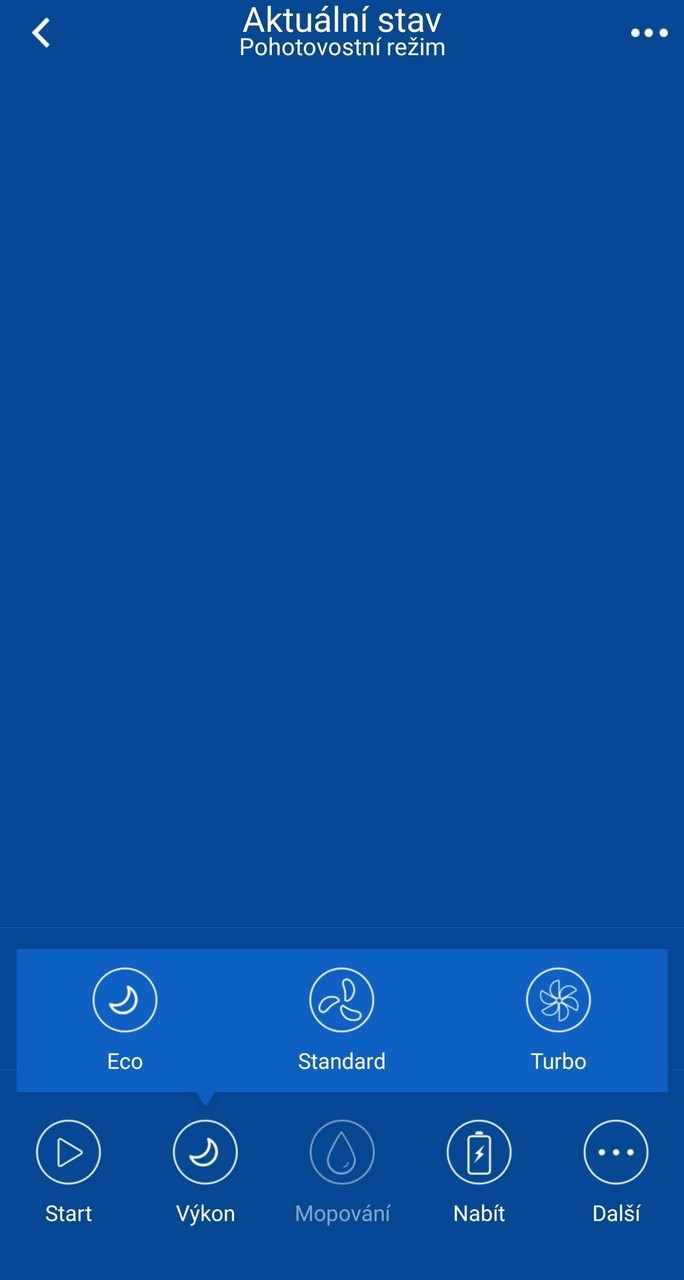Select Standard power mode
684x1280 pixels.
point(342,1000)
